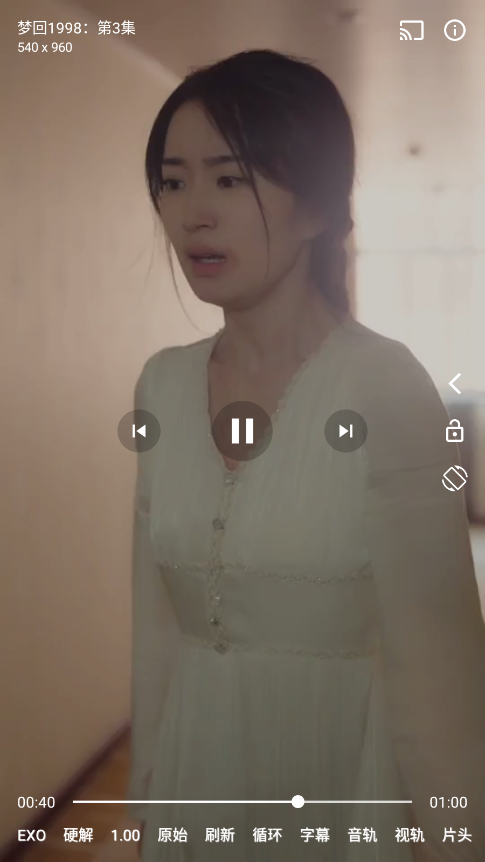
Task: Change the 原始 aspect ratio
Action: coord(173,836)
